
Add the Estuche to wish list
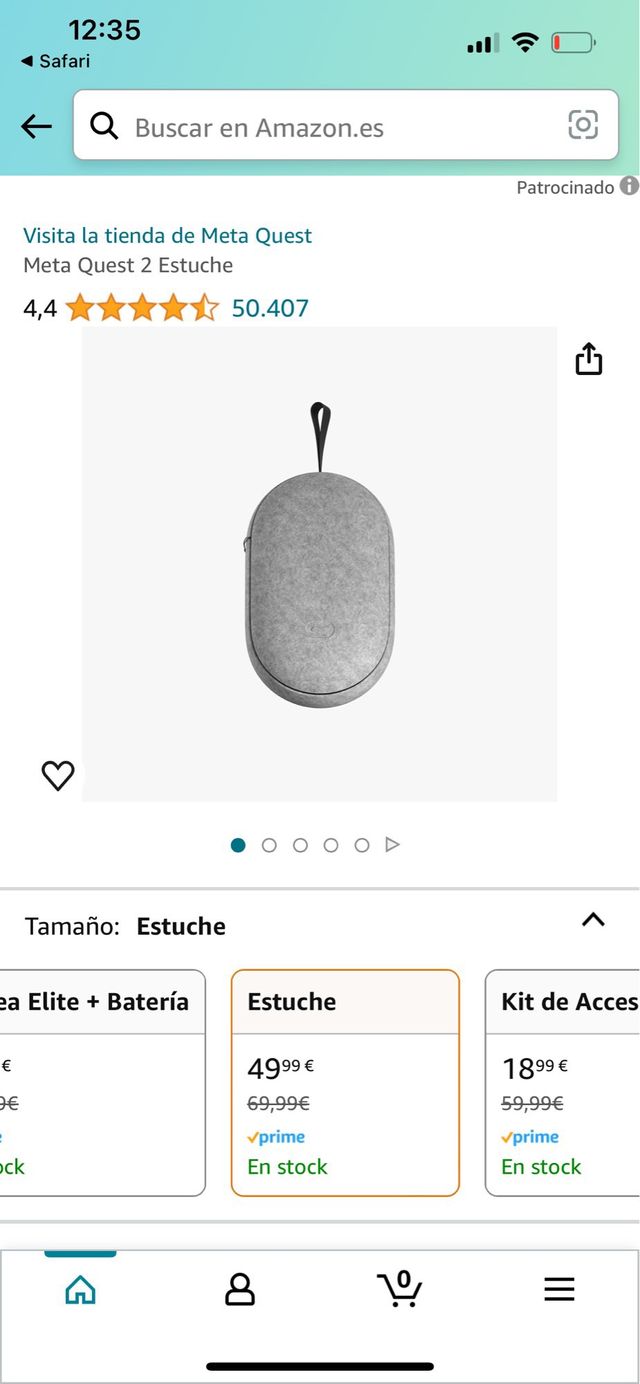coord(58,775)
